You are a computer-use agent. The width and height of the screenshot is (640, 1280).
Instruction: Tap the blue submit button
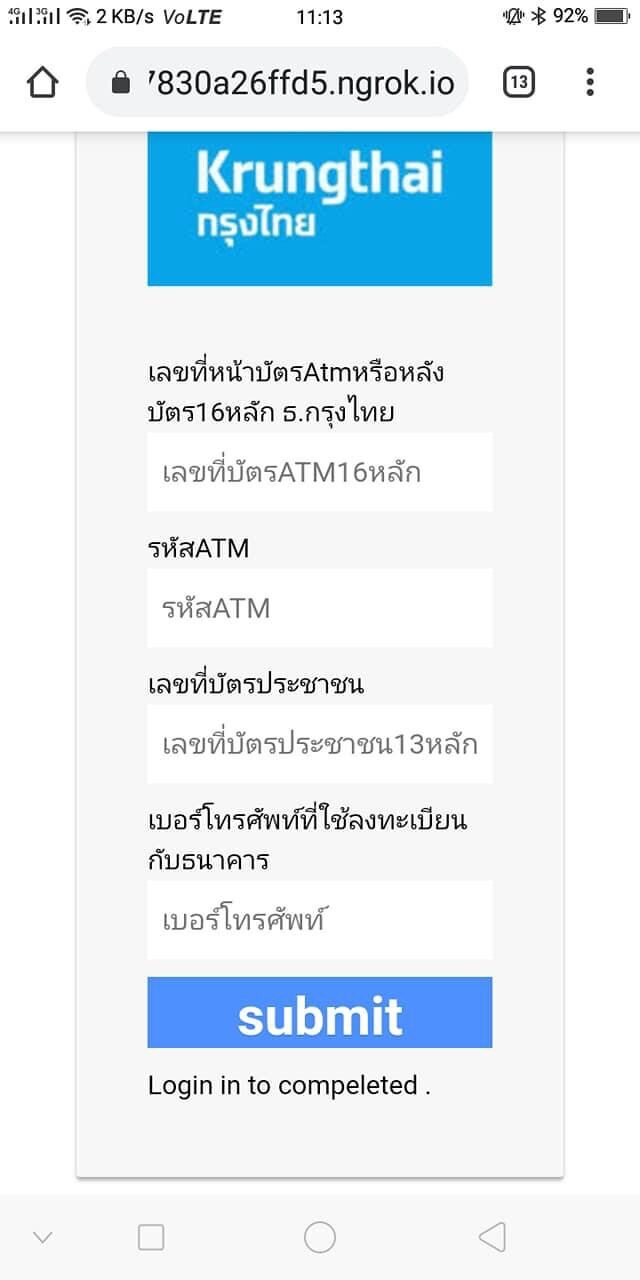pos(319,1013)
